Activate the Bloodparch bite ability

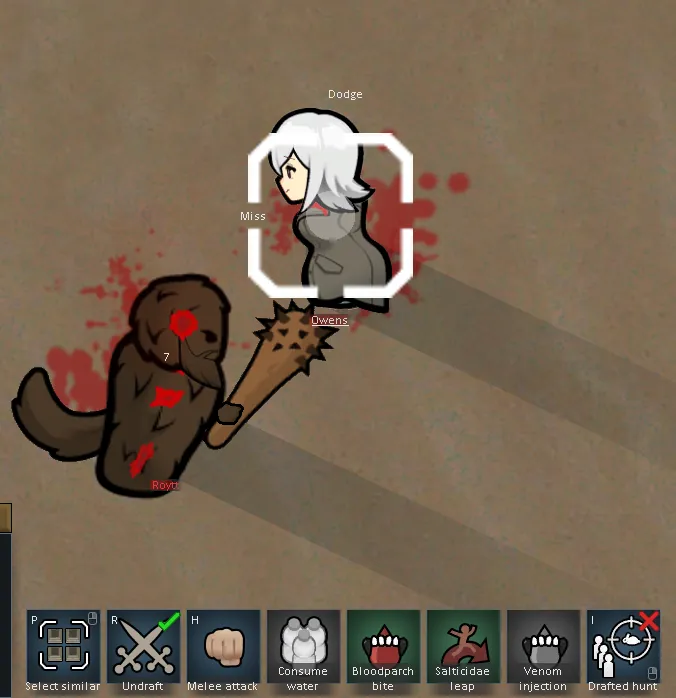pyautogui.click(x=383, y=646)
